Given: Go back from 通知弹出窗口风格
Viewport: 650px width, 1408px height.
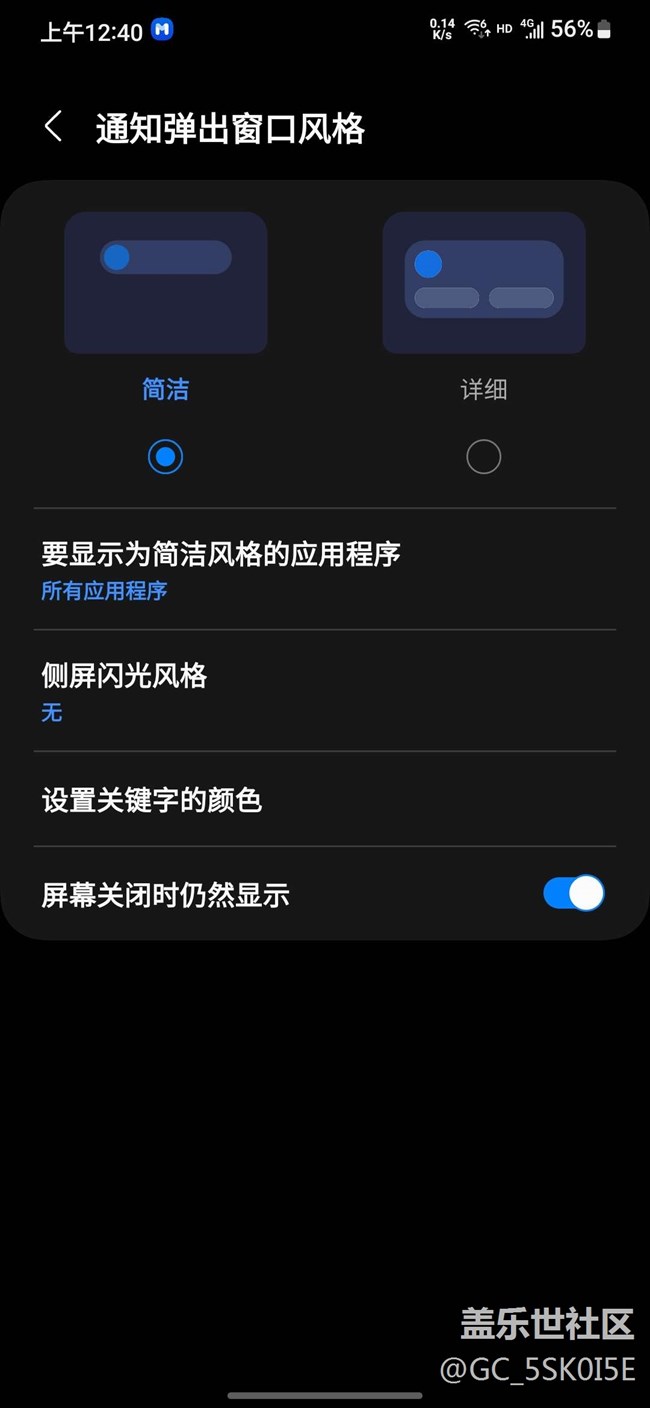Looking at the screenshot, I should coord(54,128).
